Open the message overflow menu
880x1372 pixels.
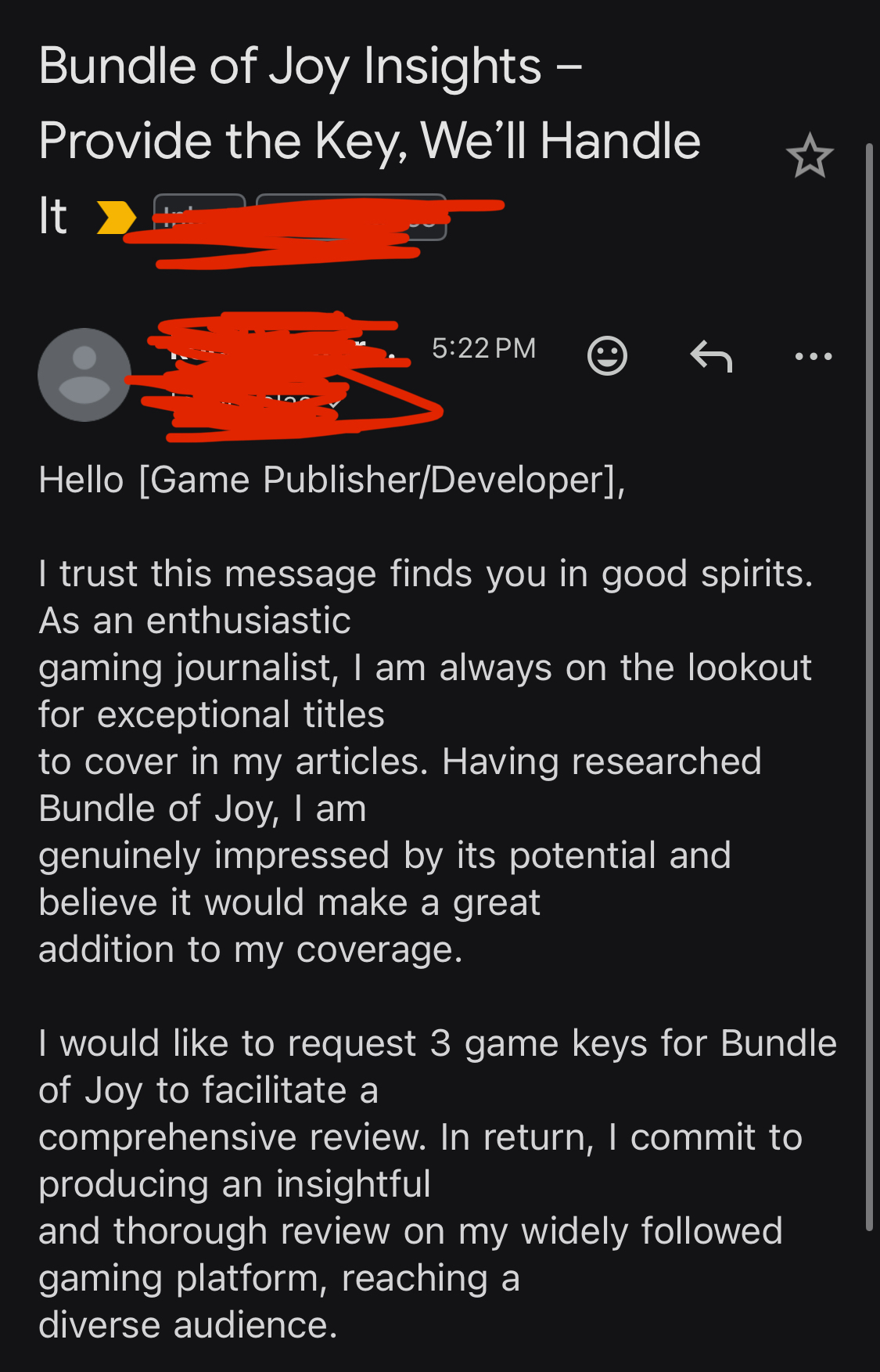click(x=813, y=356)
